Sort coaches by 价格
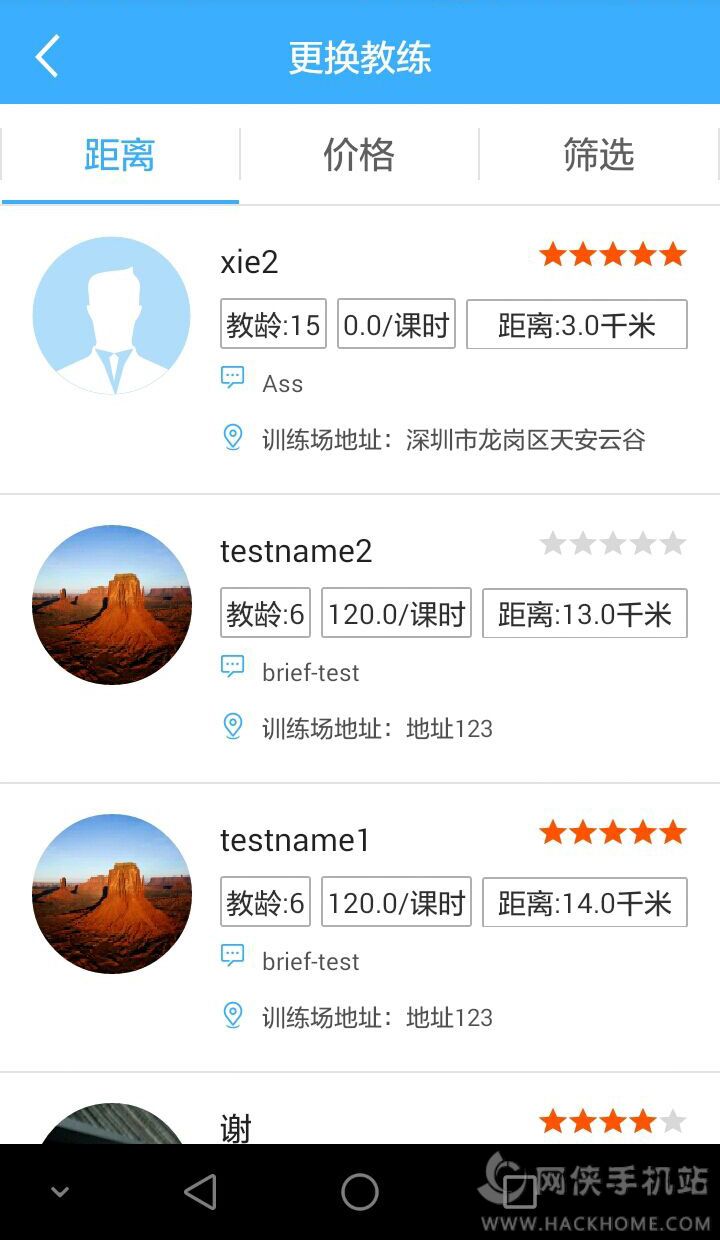Viewport: 720px width, 1240px height. (x=359, y=156)
